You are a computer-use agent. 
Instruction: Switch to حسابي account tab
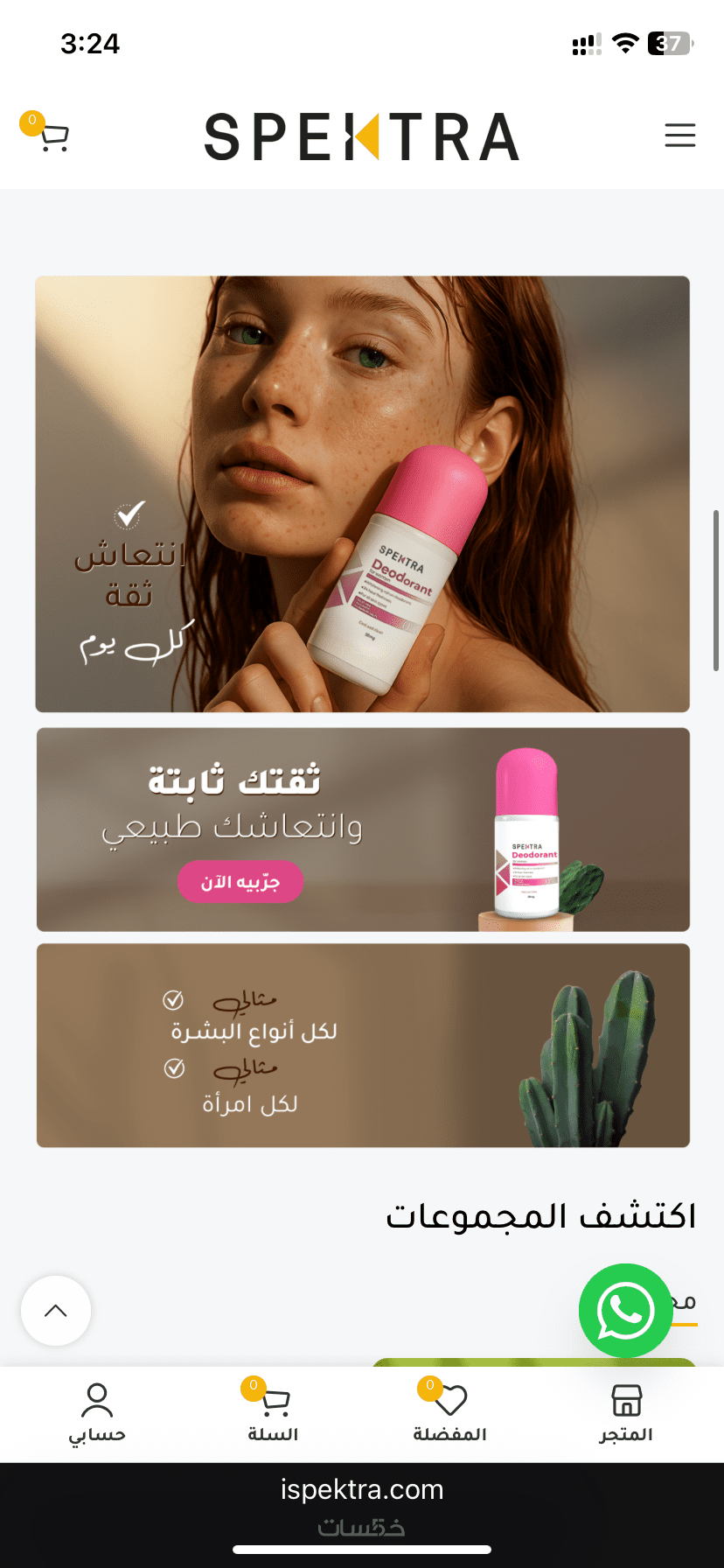point(97,1412)
